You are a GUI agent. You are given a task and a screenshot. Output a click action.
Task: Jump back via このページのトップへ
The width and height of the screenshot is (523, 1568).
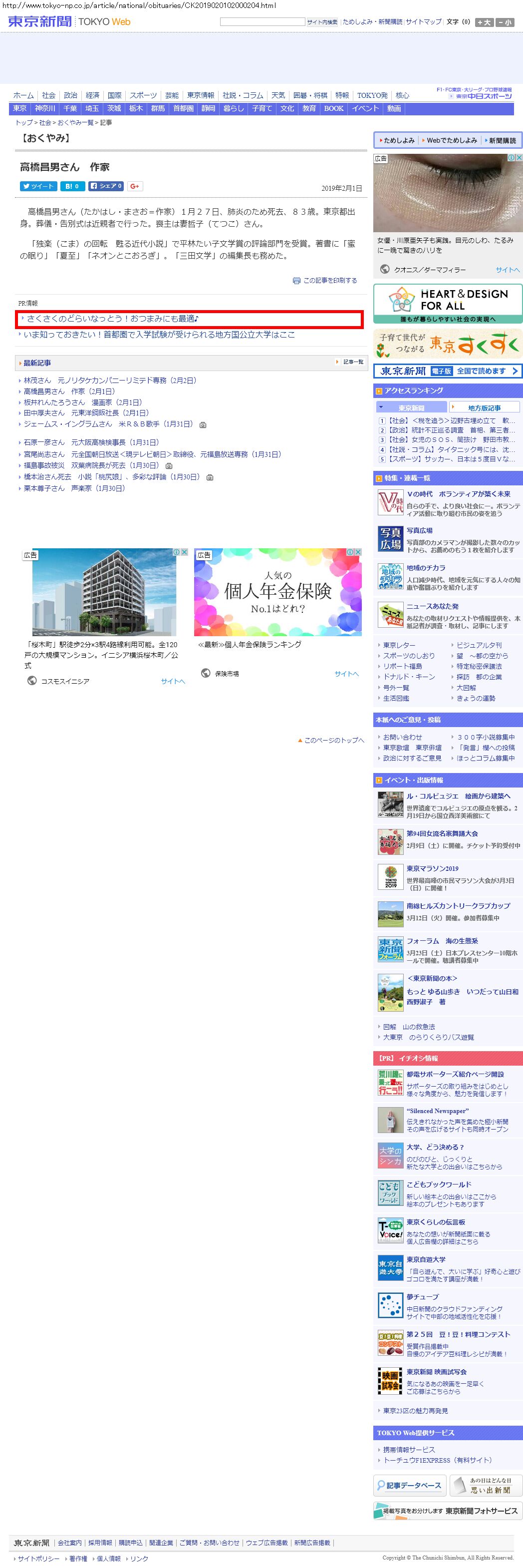[333, 740]
